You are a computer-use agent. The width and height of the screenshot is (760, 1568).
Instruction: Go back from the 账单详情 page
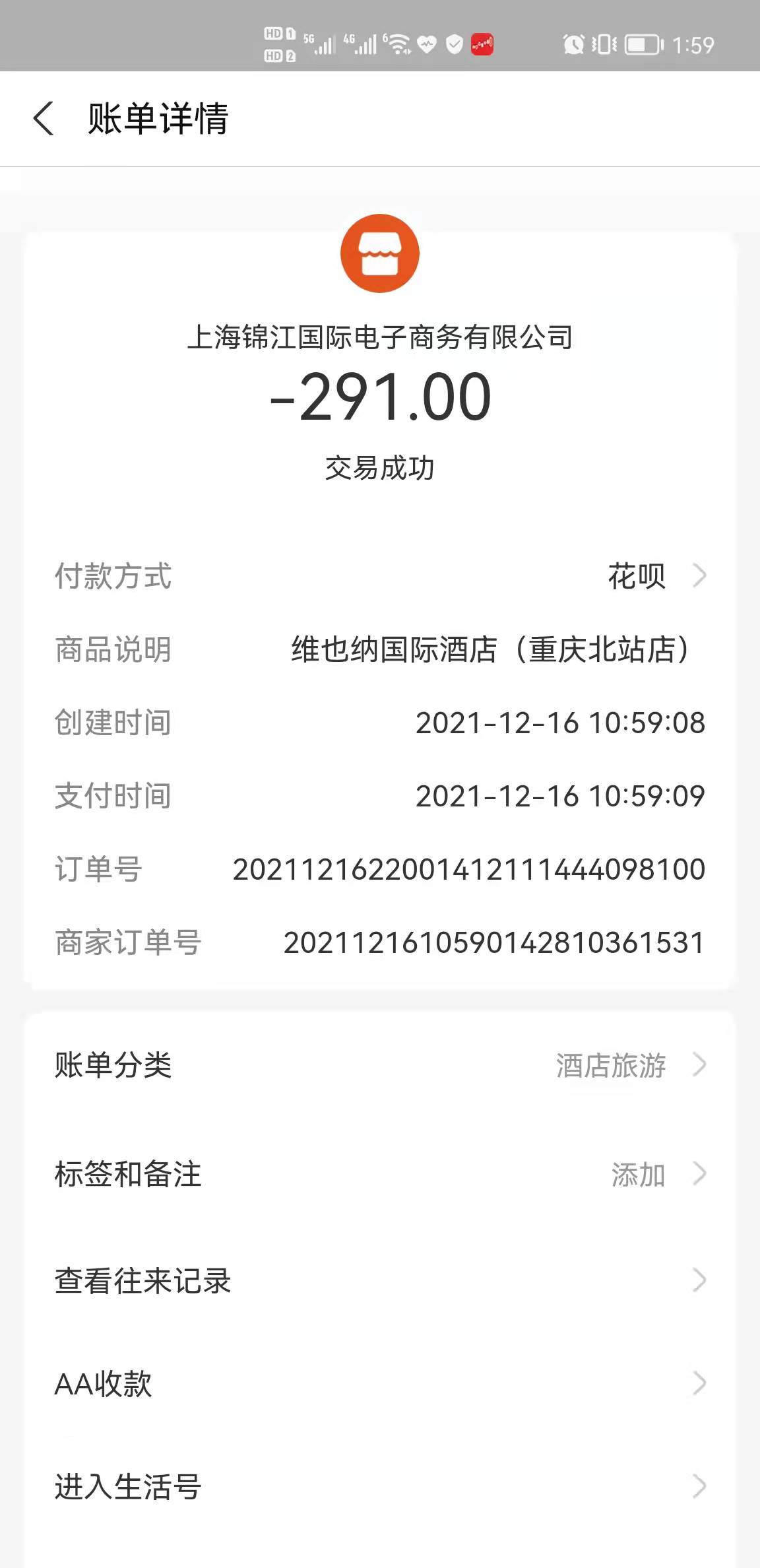tap(44, 119)
